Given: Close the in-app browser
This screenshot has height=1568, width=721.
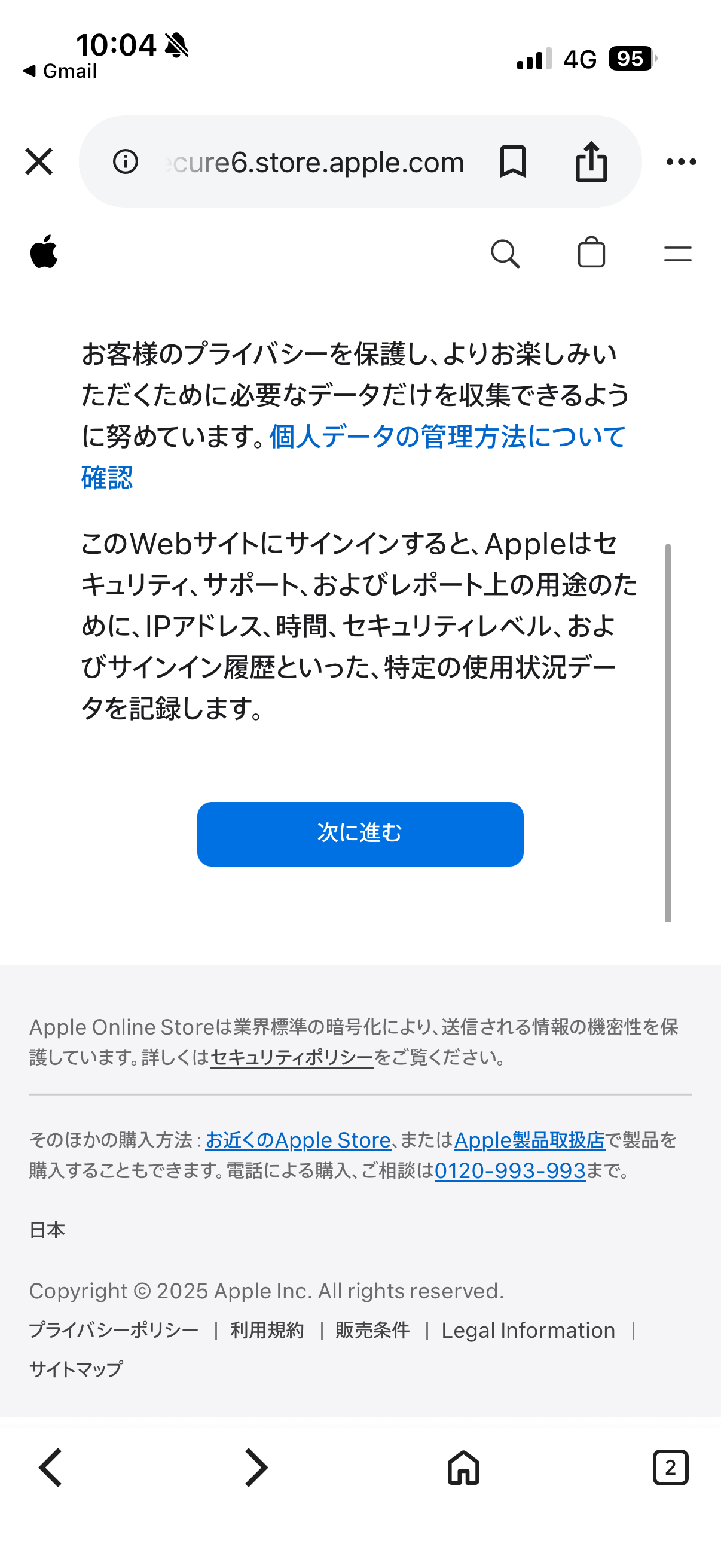Looking at the screenshot, I should [x=39, y=161].
